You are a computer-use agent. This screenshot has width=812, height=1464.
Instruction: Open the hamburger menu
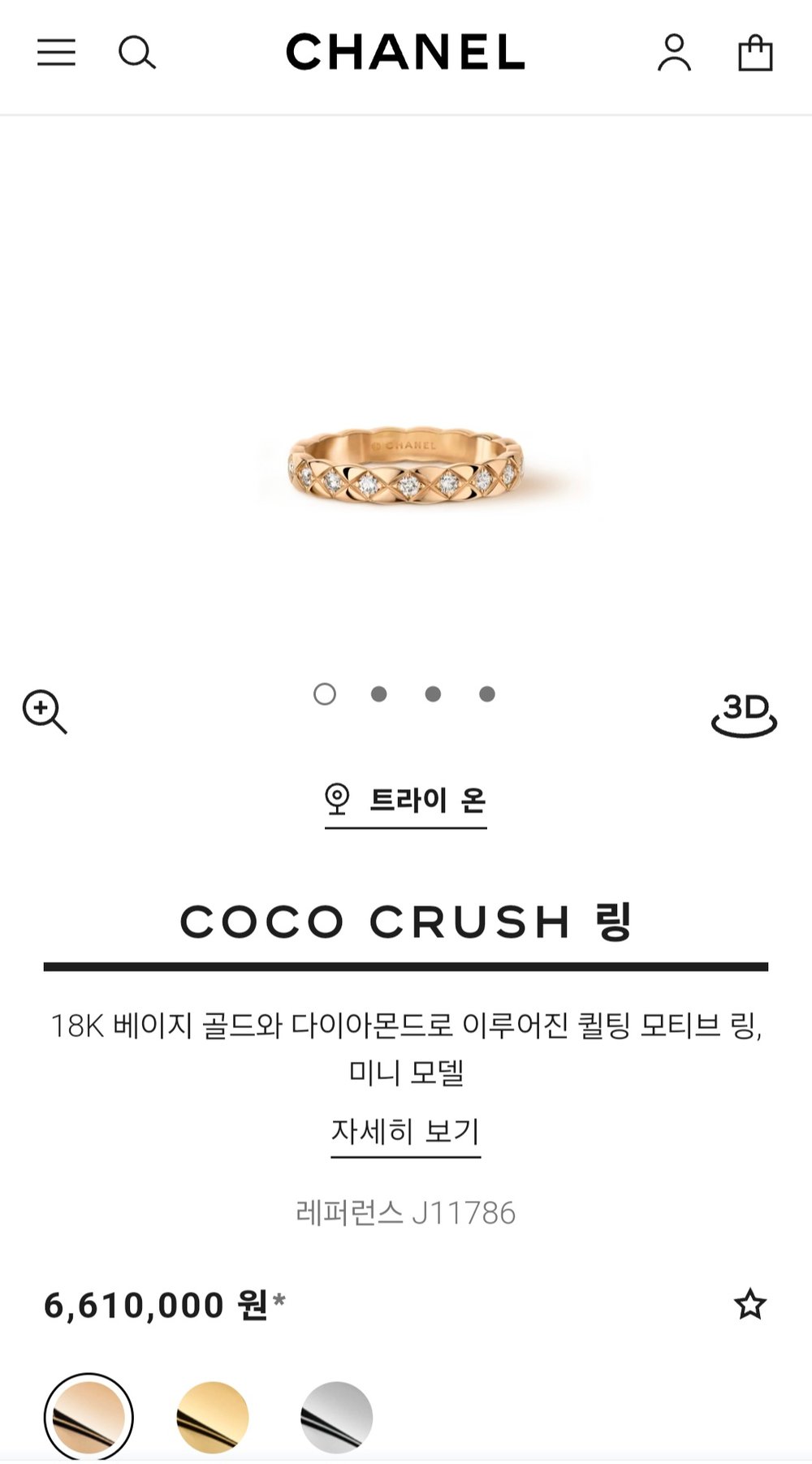click(56, 53)
